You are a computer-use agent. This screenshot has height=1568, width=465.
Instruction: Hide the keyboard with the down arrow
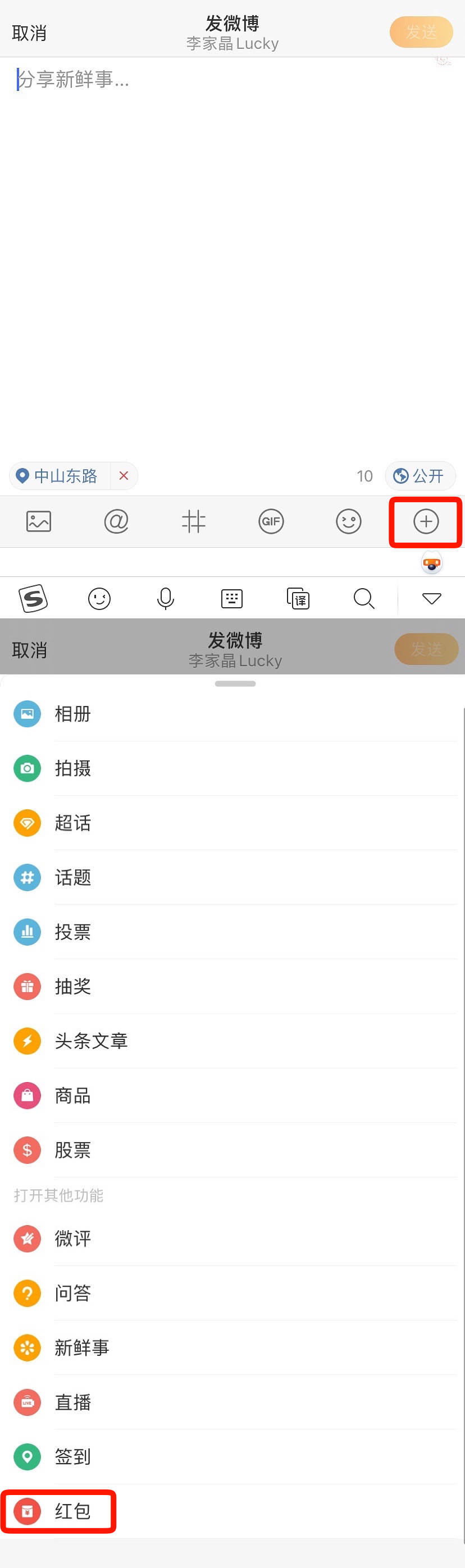tap(431, 599)
